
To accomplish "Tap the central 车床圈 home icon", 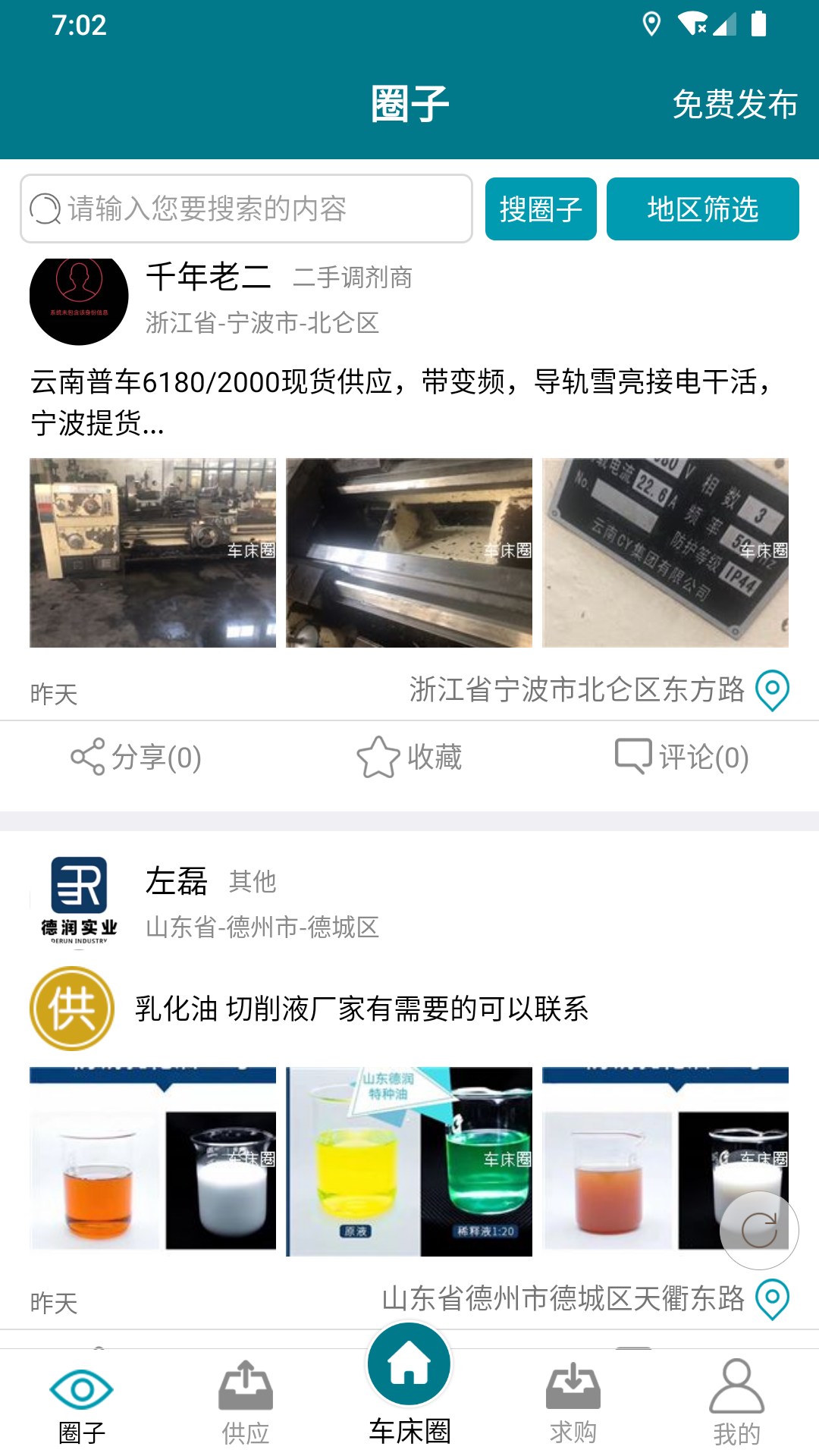I will (x=409, y=1365).
